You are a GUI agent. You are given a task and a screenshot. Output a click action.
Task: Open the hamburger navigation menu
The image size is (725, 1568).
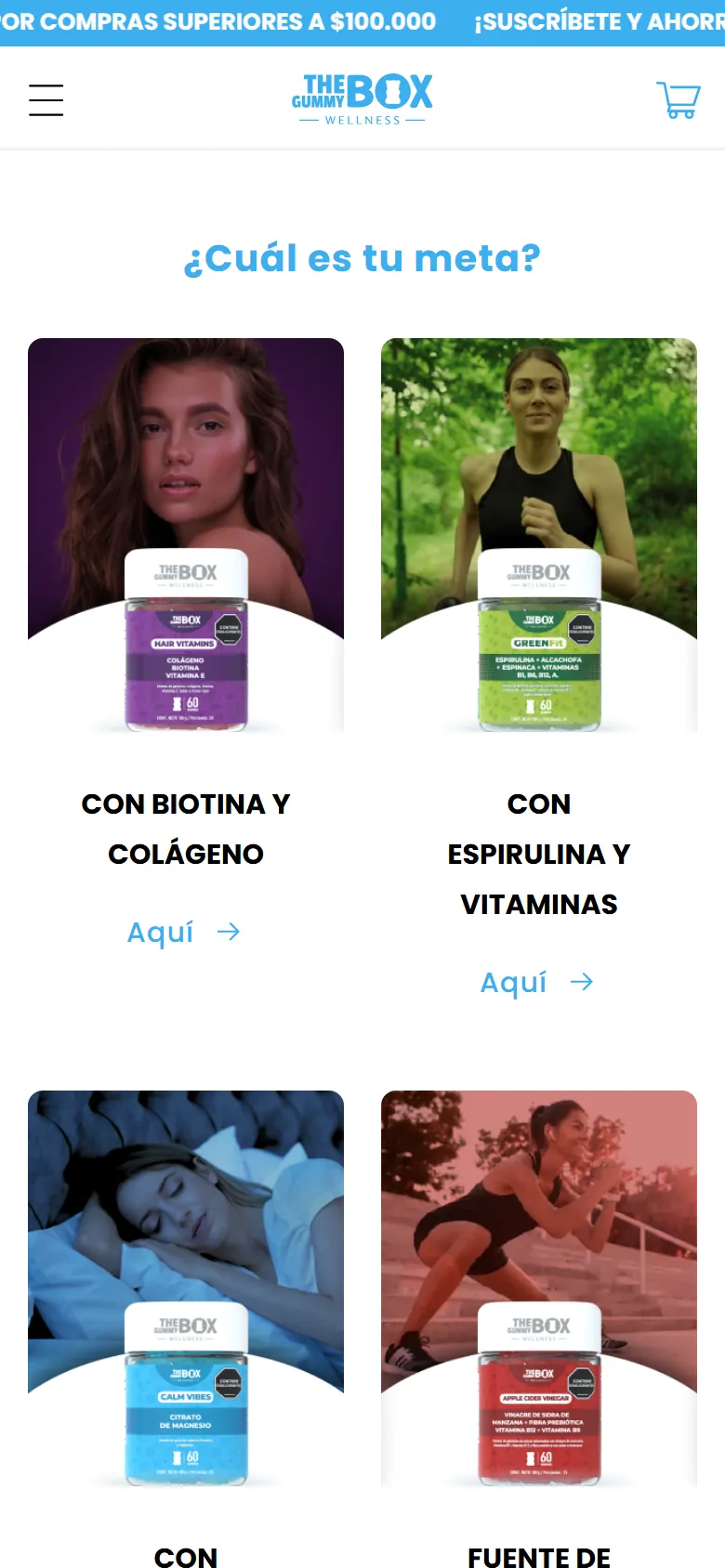coord(46,99)
